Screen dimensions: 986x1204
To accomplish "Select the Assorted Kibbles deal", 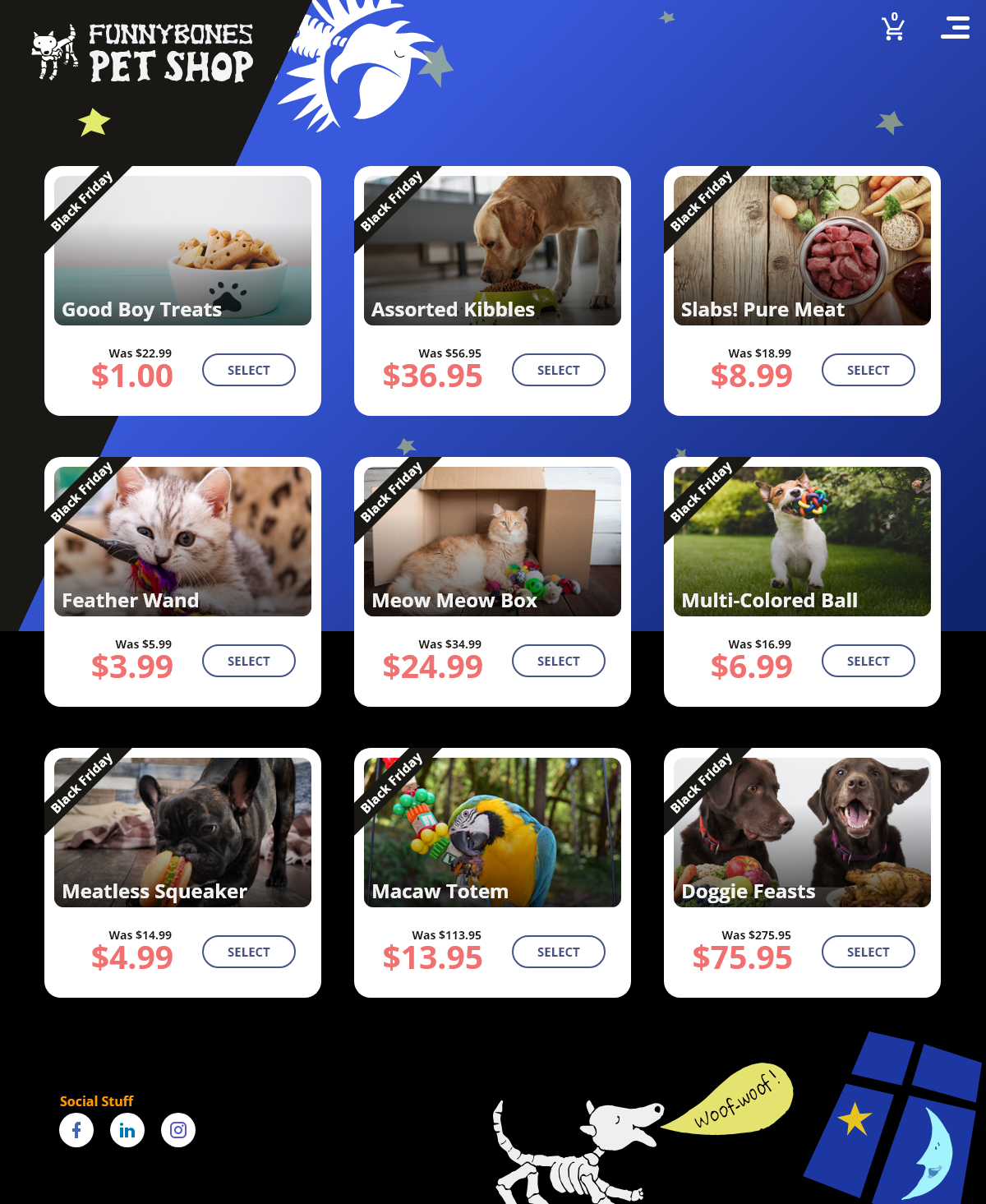I will click(558, 370).
